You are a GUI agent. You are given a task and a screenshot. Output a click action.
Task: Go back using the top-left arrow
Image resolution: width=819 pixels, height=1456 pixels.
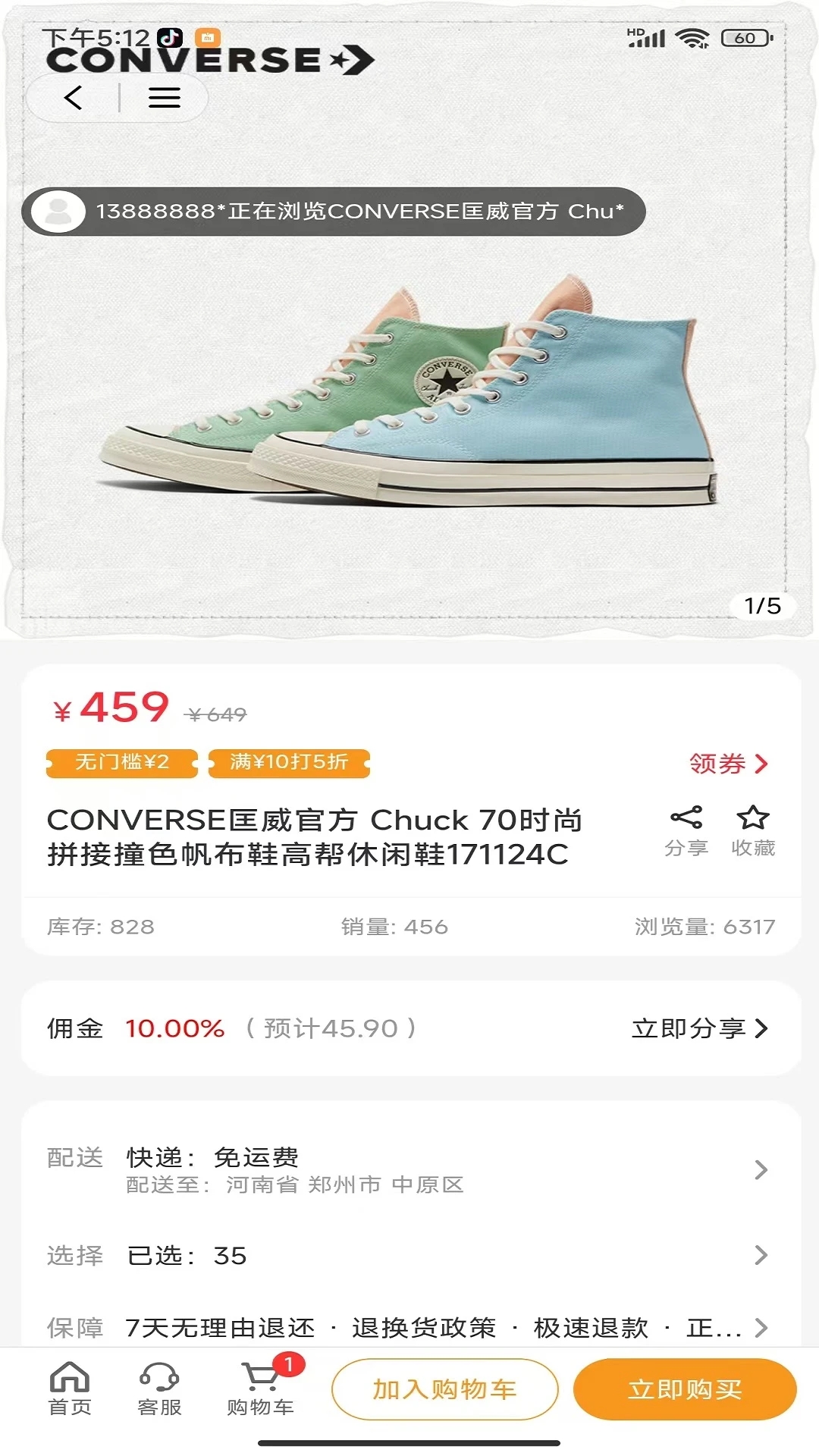pos(73,98)
